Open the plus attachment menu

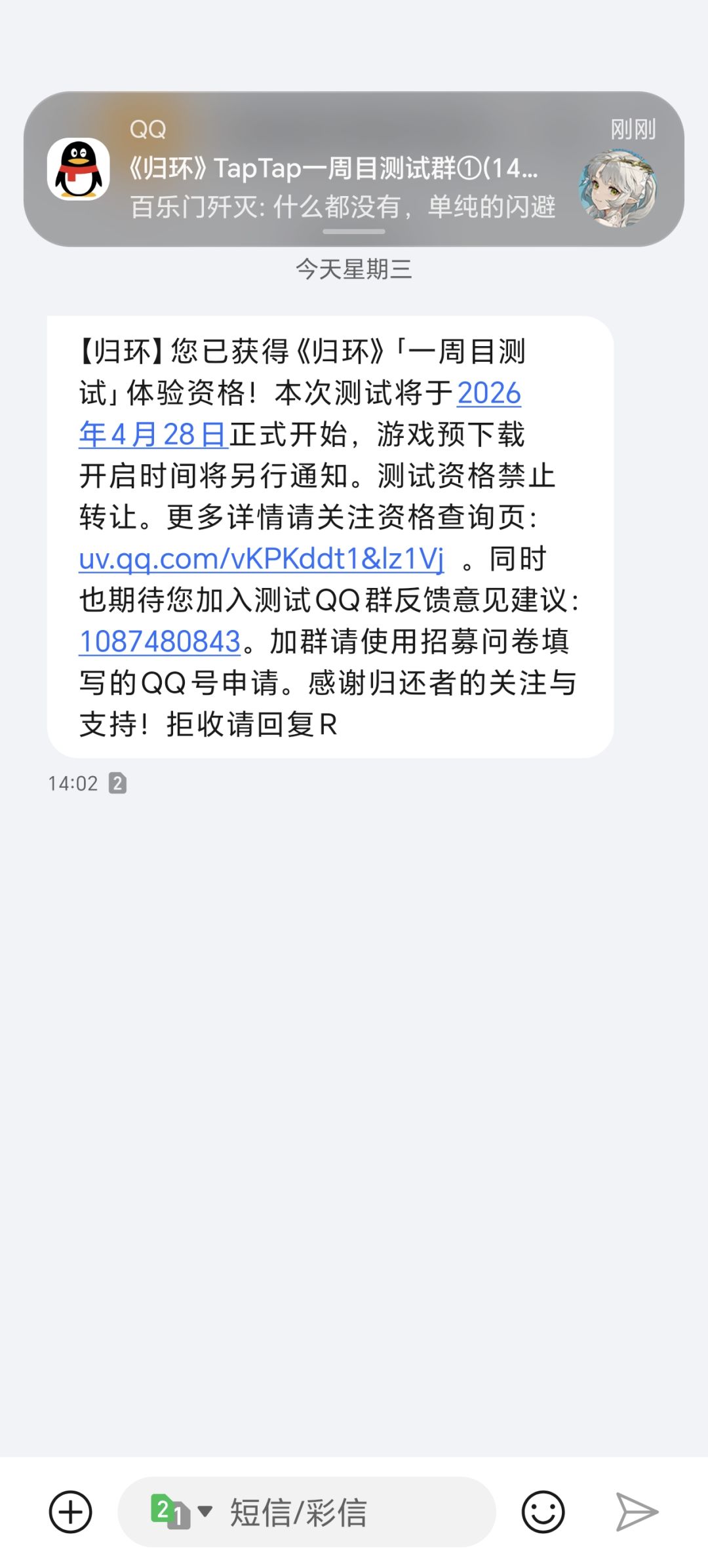(71, 1512)
